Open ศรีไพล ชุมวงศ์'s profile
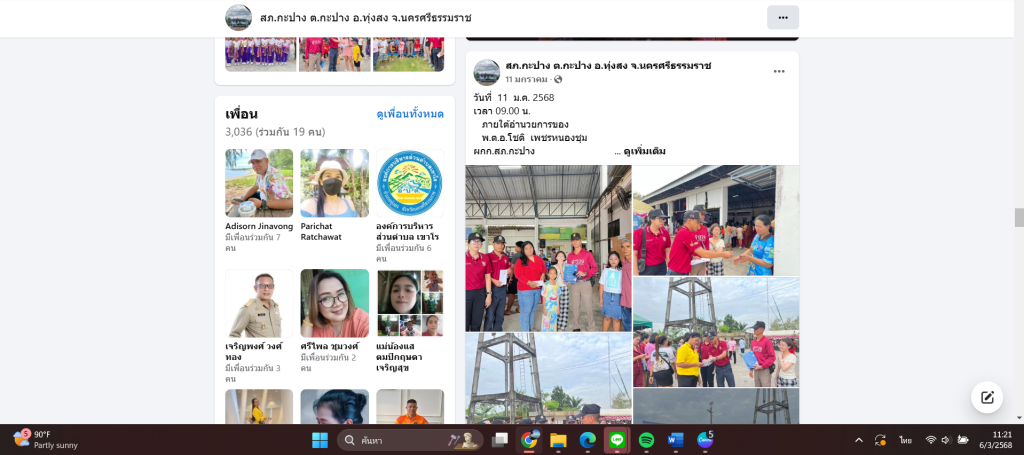Screen dimensions: 1024x455 pyautogui.click(x=334, y=303)
